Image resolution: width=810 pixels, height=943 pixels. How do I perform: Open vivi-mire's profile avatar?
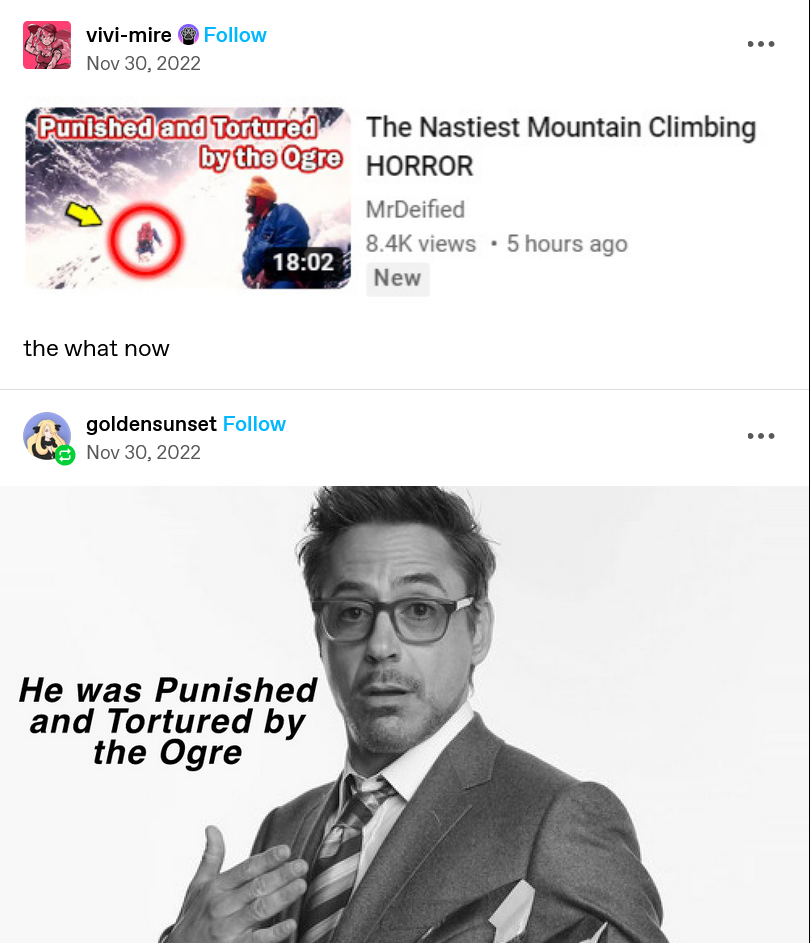(47, 45)
